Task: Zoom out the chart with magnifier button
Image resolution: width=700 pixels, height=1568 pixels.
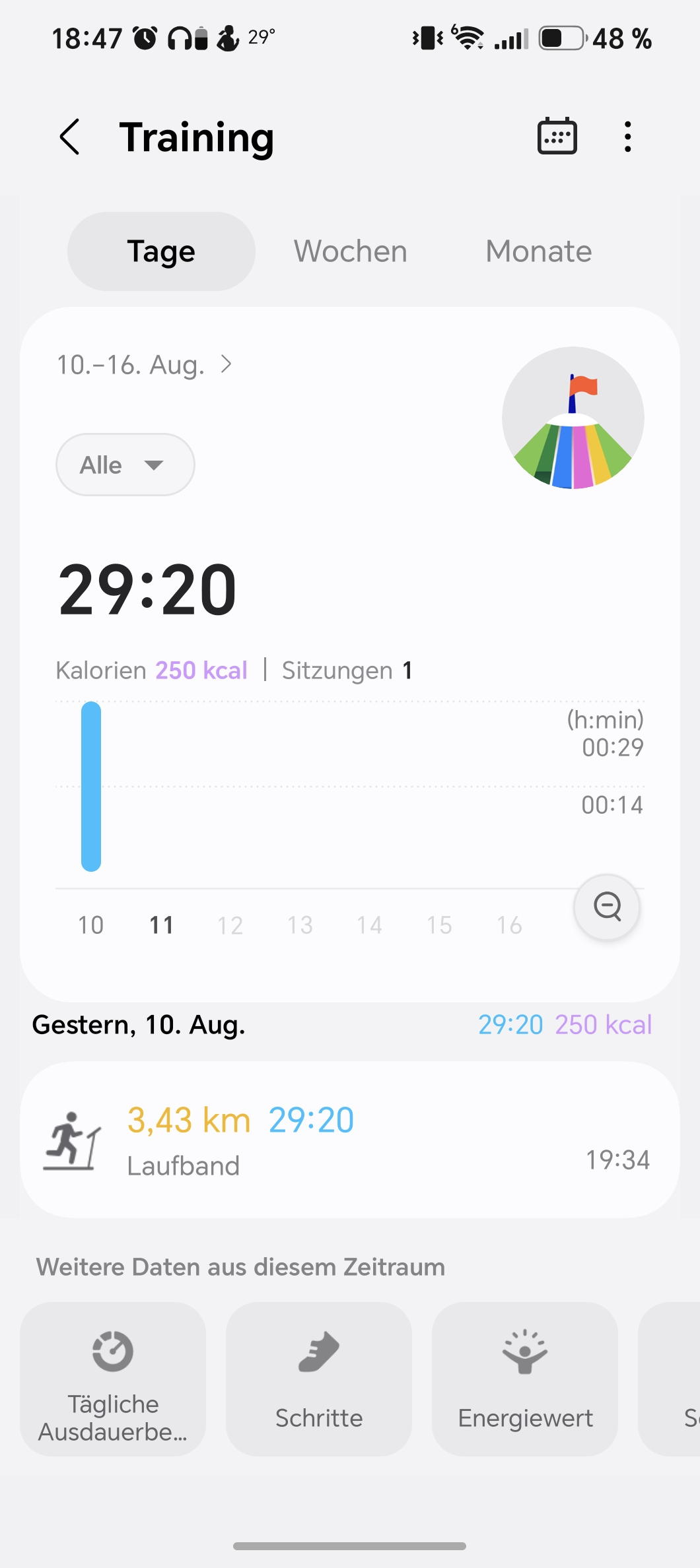Action: (607, 907)
